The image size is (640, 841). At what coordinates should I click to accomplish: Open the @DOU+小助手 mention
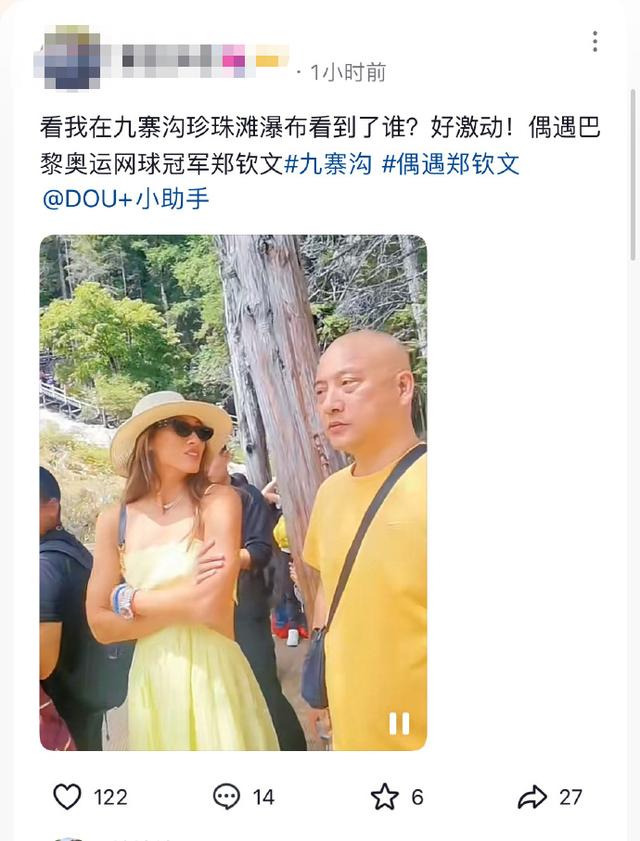click(125, 198)
